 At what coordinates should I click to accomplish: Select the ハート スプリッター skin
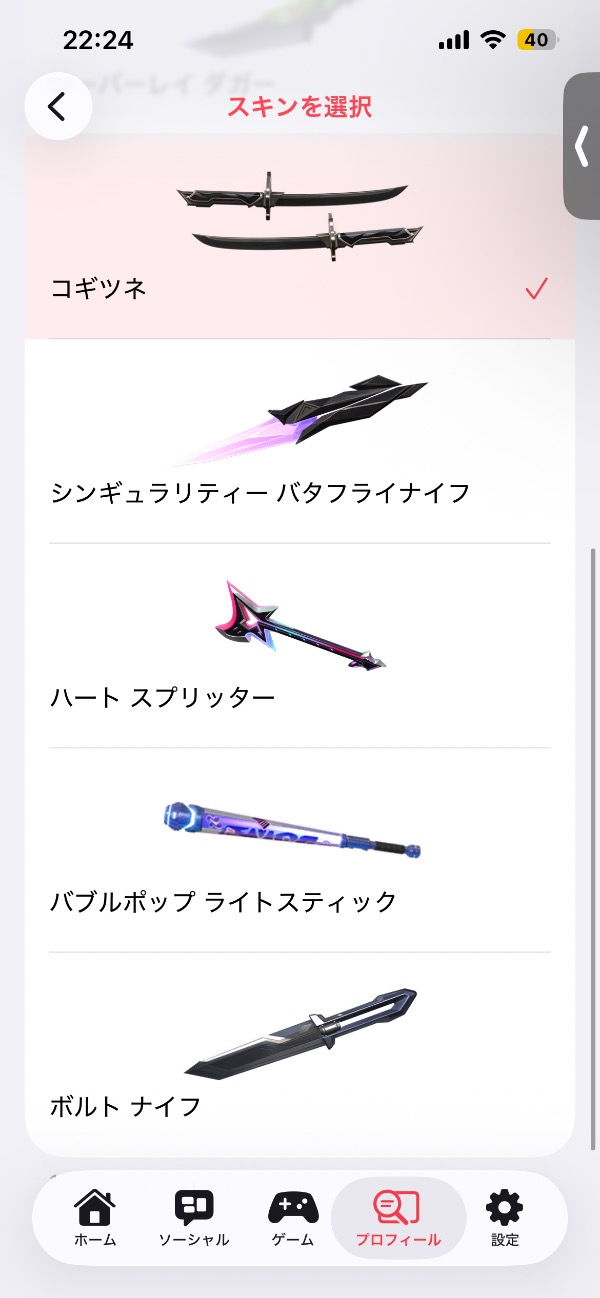(x=300, y=650)
